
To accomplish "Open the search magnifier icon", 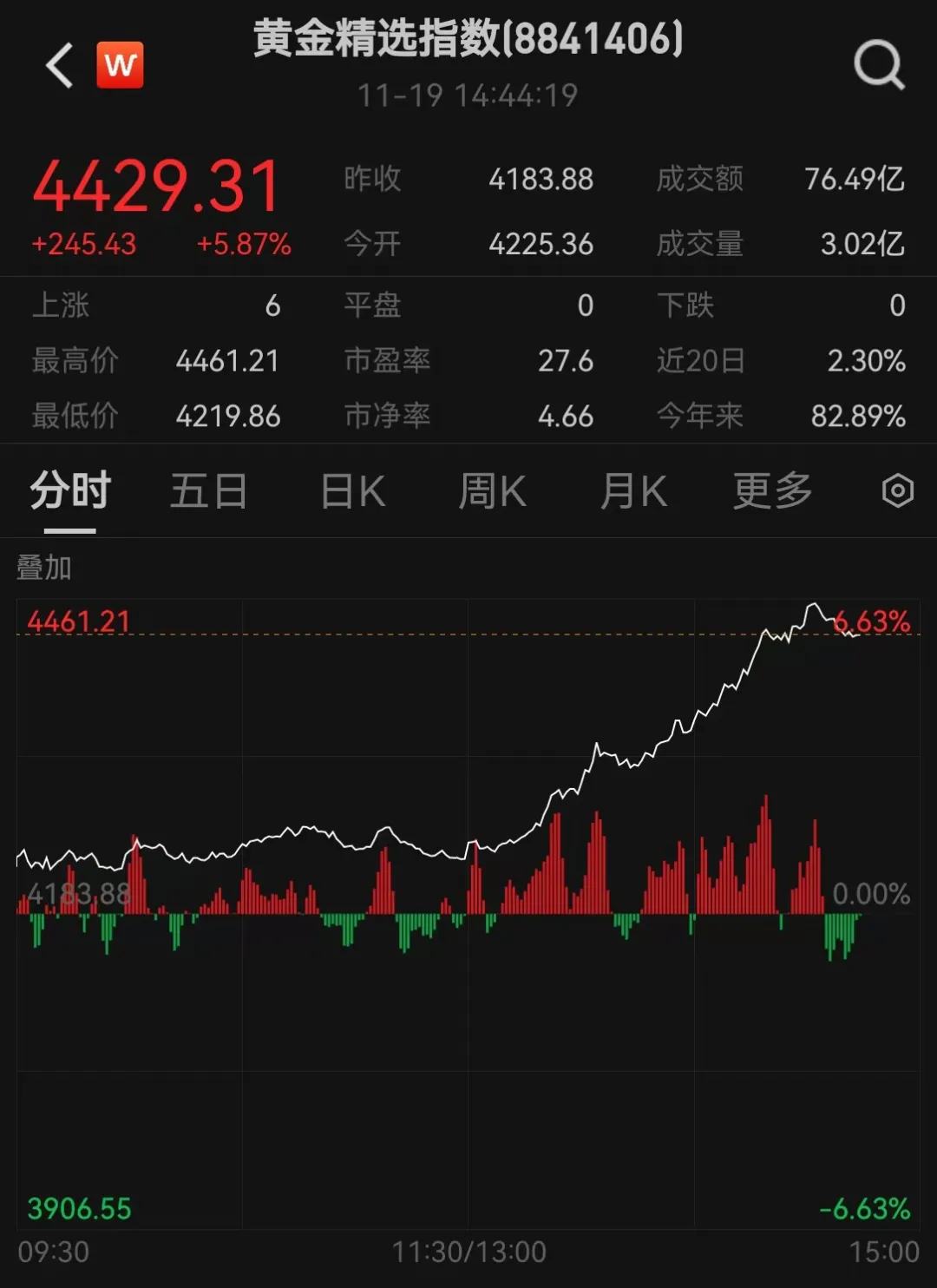I will (x=878, y=65).
